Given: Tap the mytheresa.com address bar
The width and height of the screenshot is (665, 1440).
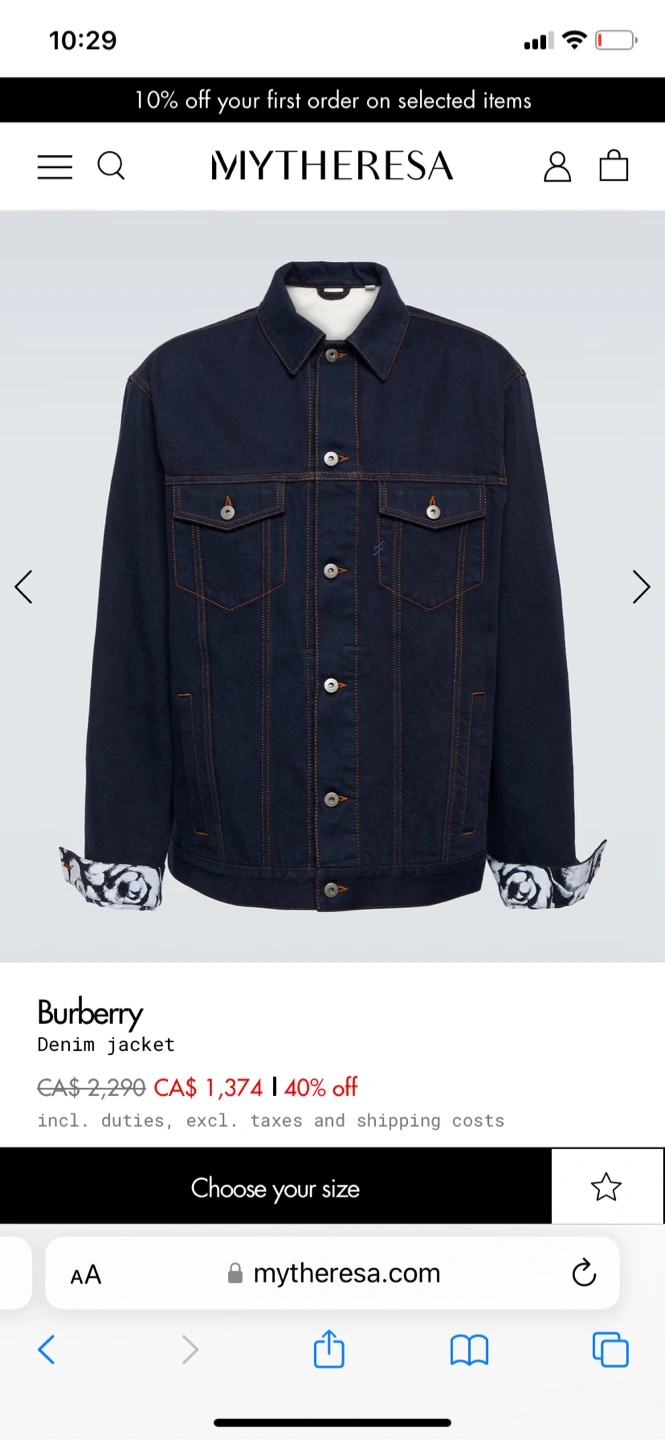Looking at the screenshot, I should click(335, 1273).
